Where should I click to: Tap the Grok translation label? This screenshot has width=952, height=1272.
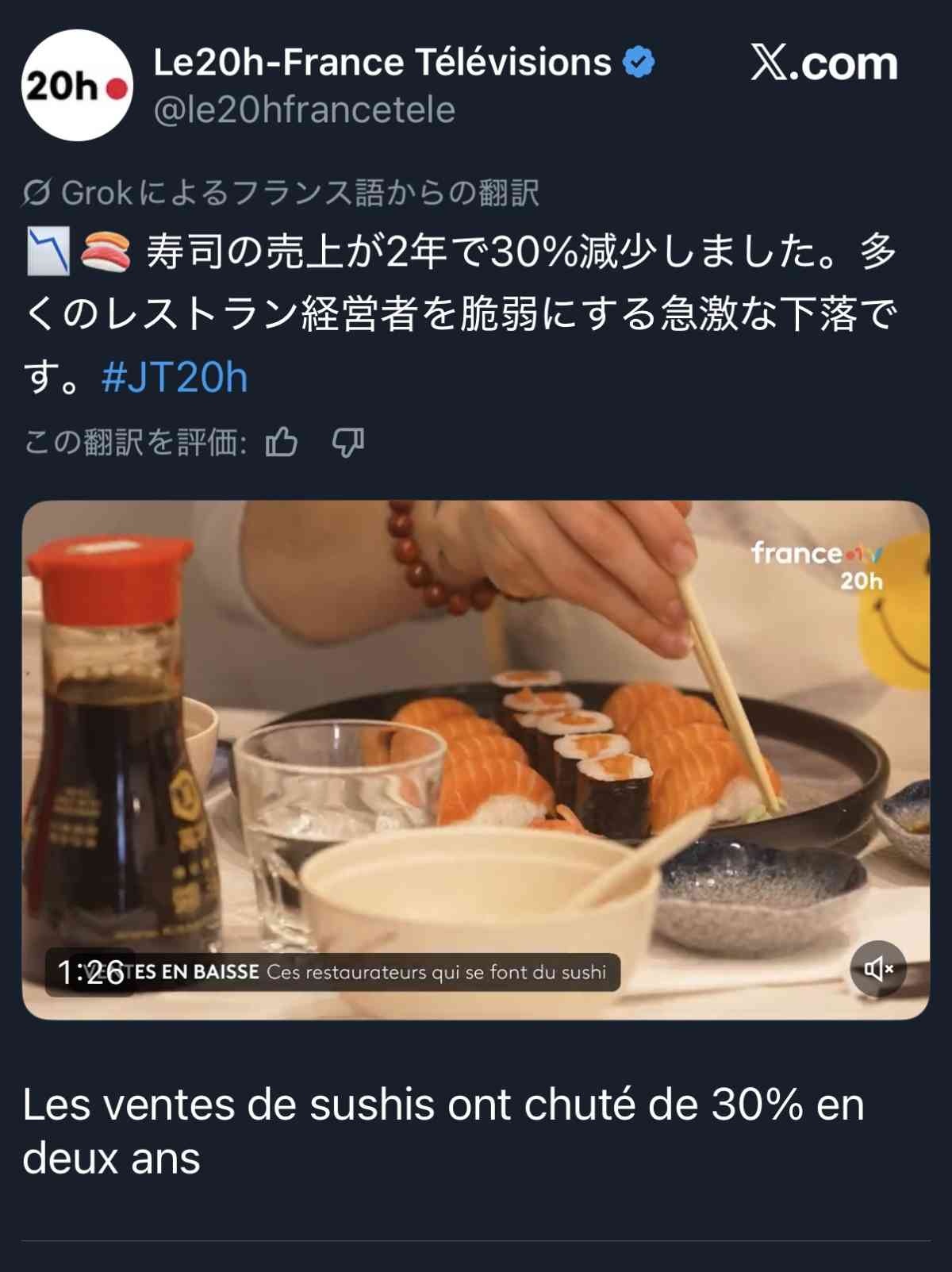point(282,193)
